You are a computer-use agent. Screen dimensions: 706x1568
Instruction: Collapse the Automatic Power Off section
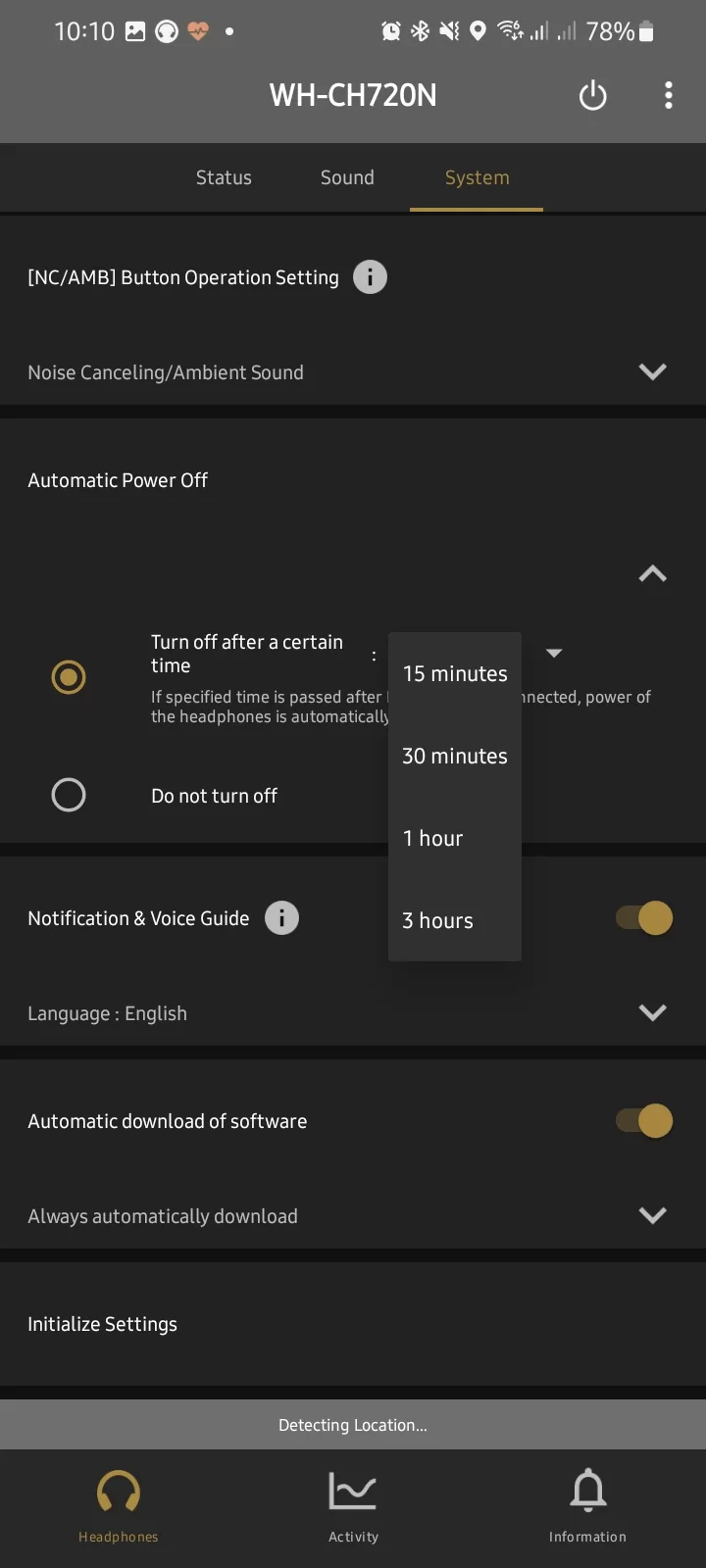pos(652,574)
